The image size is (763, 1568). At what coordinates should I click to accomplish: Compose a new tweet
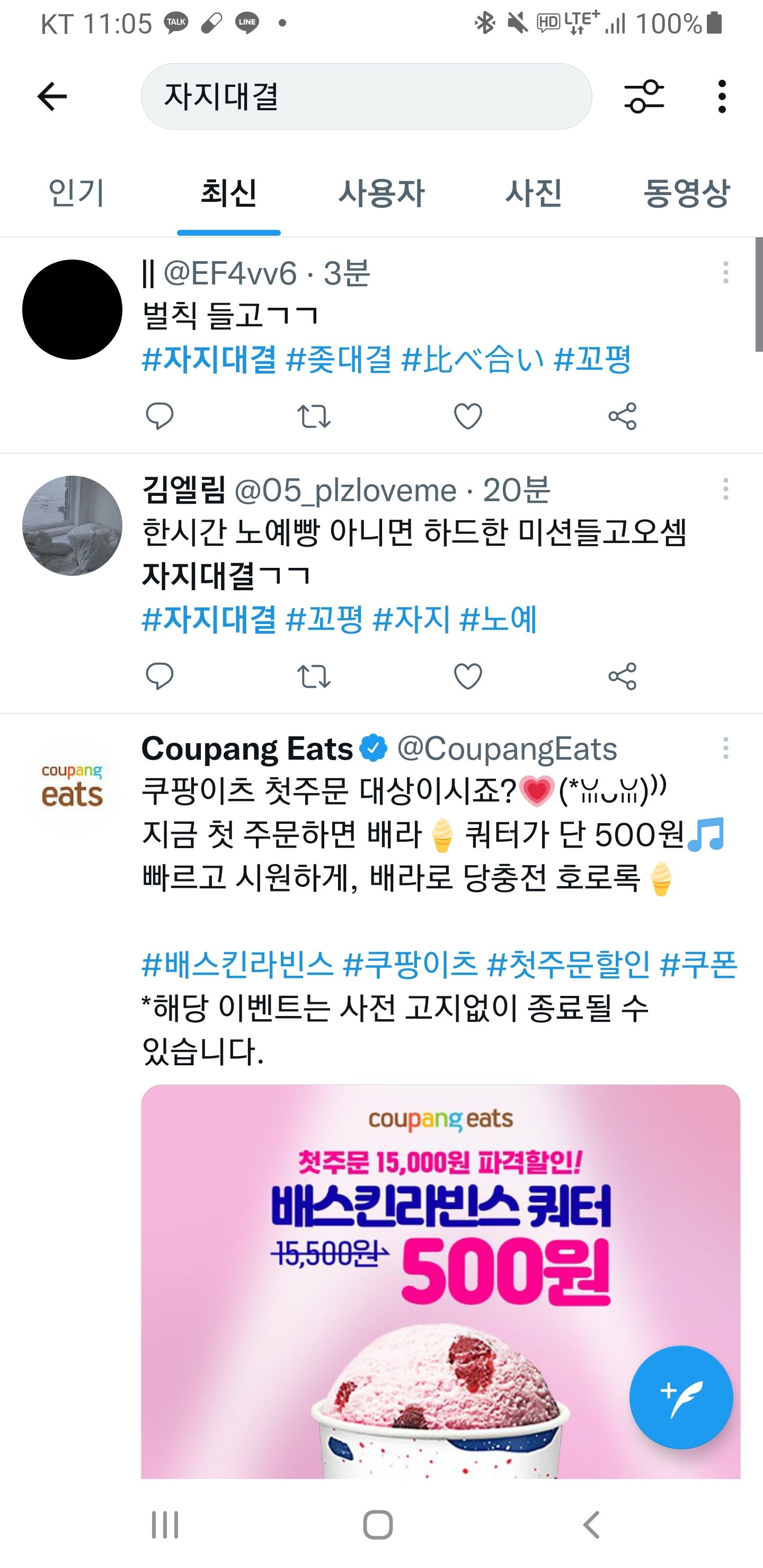pos(681,1396)
